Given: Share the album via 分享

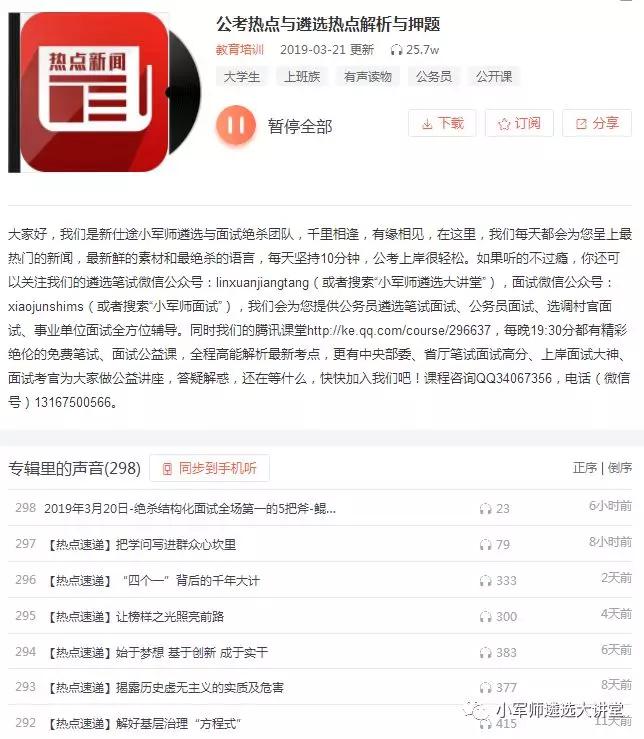Looking at the screenshot, I should (596, 123).
